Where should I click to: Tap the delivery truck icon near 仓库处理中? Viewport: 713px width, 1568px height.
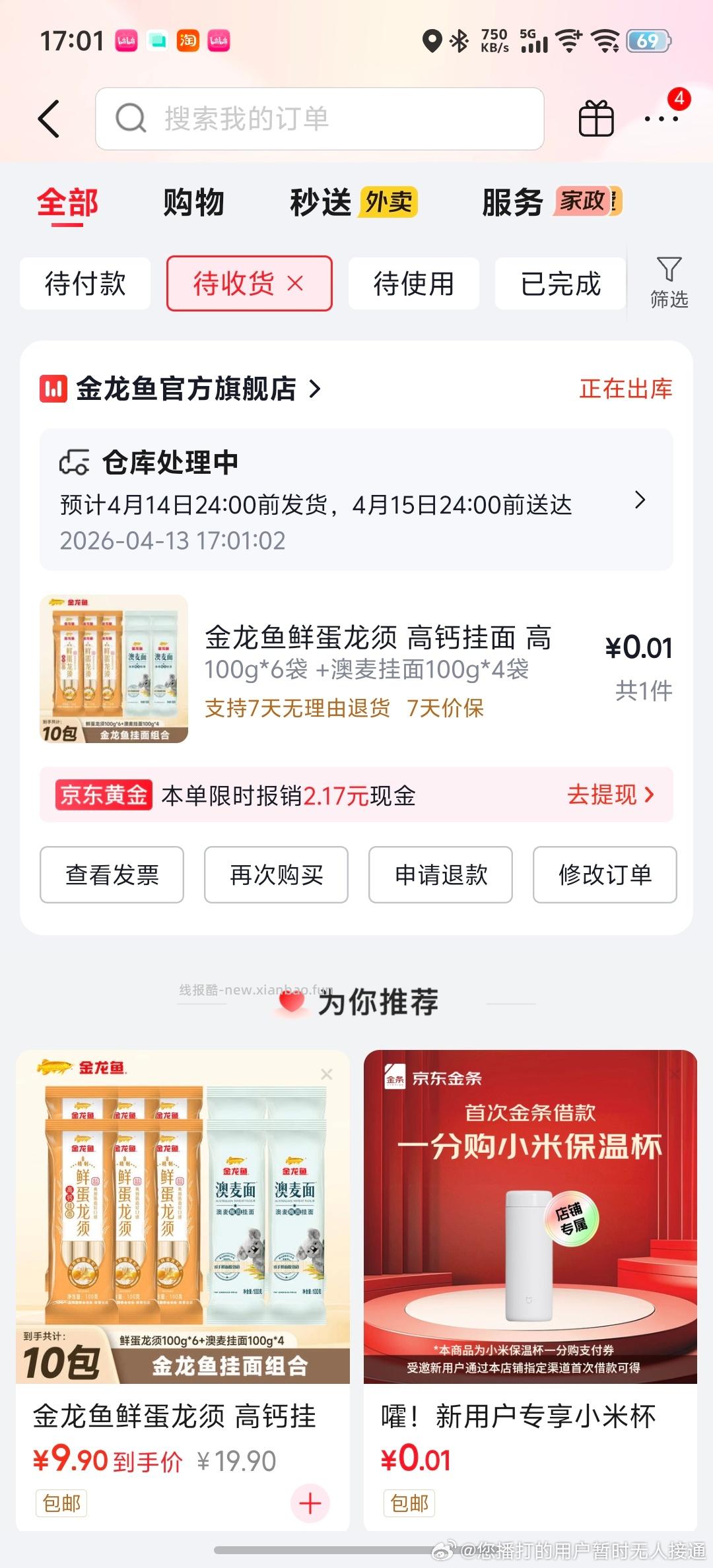[x=75, y=463]
